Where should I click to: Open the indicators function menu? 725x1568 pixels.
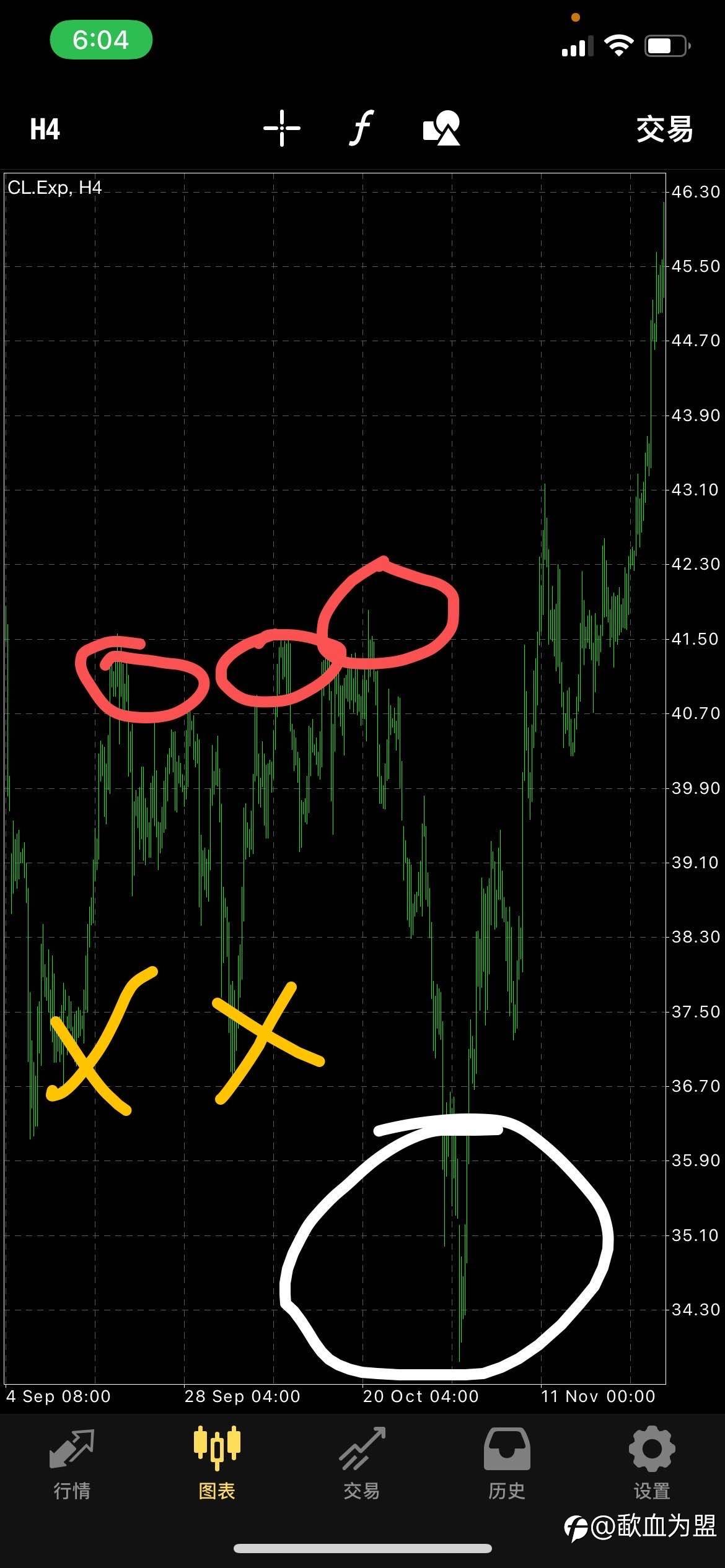click(x=362, y=128)
